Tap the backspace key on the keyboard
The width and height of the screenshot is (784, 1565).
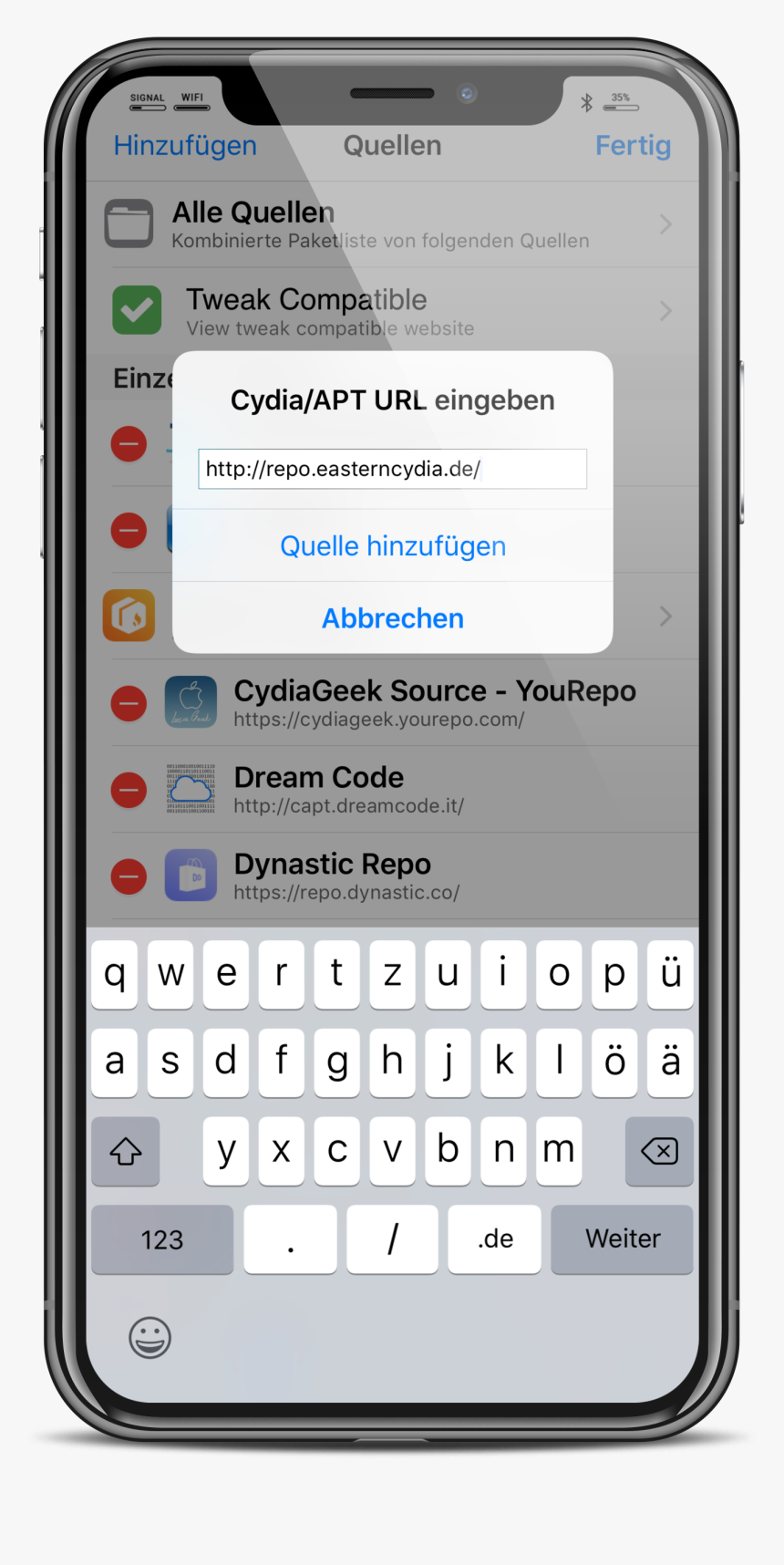coord(659,1151)
